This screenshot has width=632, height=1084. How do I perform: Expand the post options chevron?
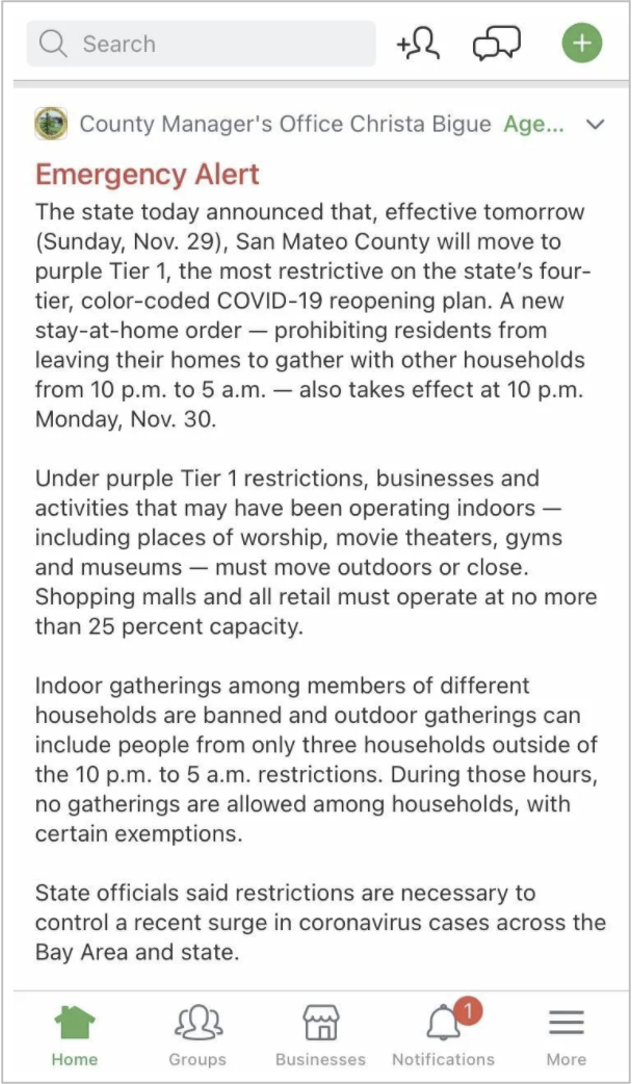click(595, 124)
